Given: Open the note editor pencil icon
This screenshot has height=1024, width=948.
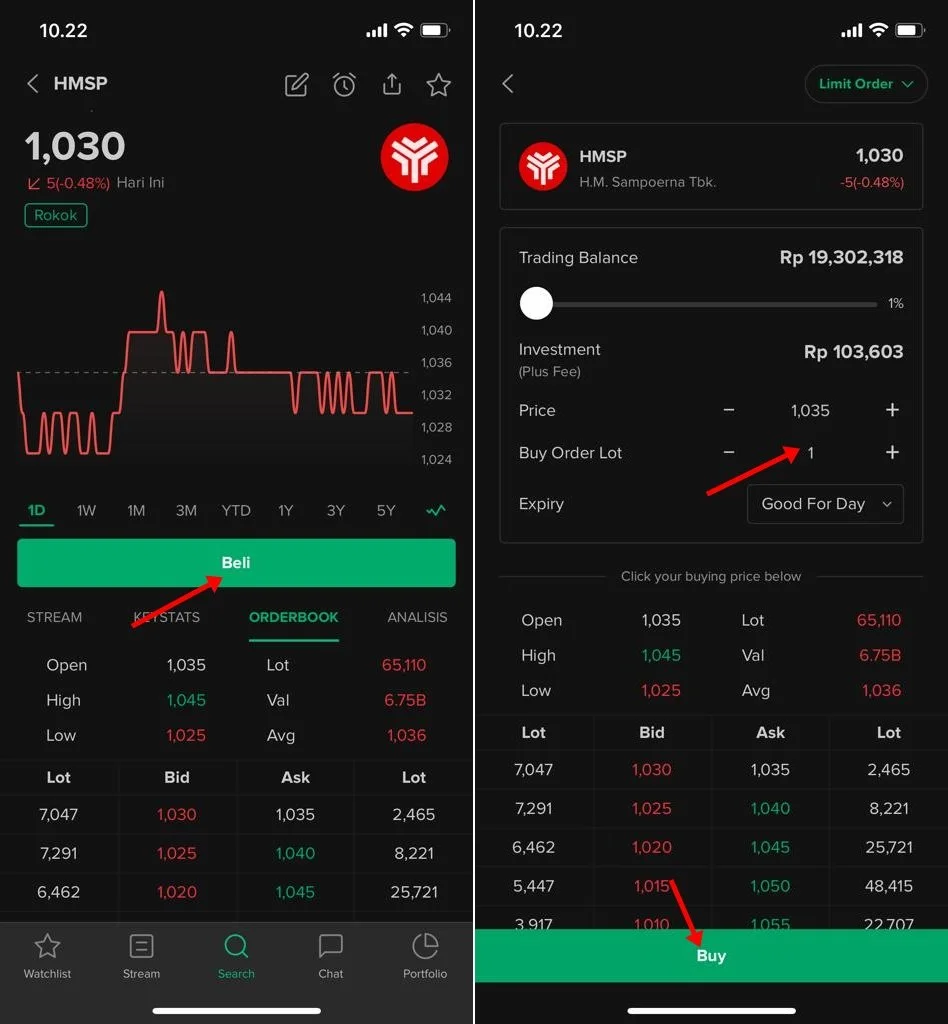Looking at the screenshot, I should tap(296, 84).
